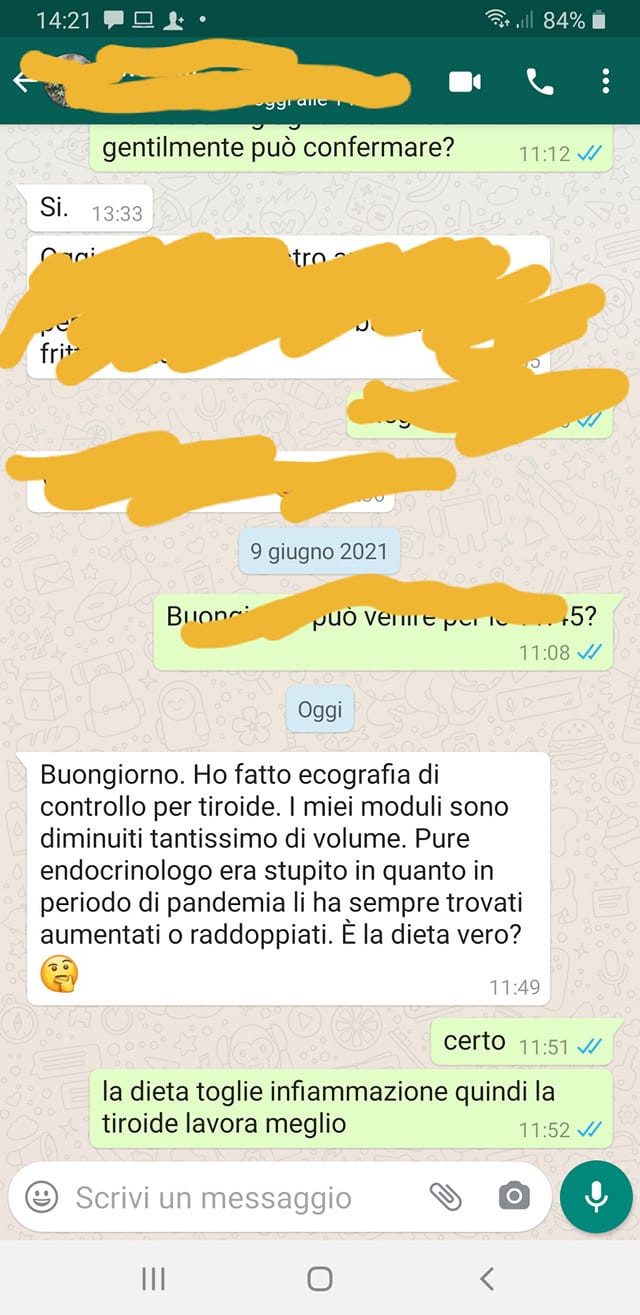Open the emoji picker in the message box
This screenshot has width=640, height=1315.
(42, 1197)
